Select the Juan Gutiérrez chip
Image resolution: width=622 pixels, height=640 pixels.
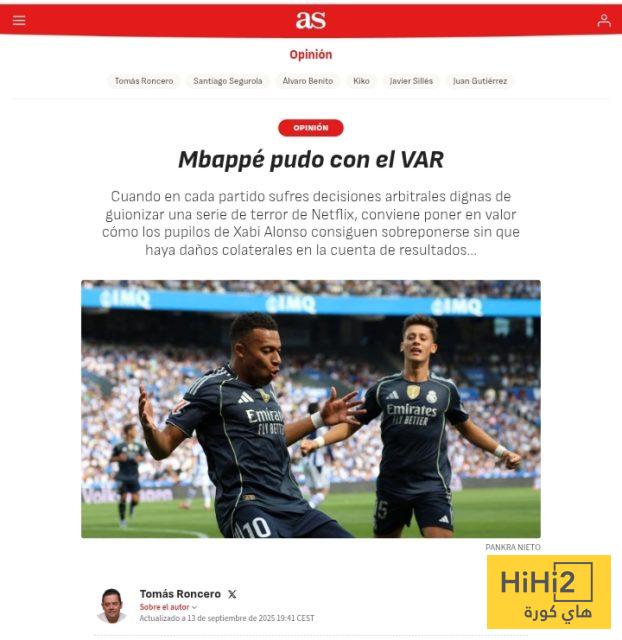pos(481,81)
